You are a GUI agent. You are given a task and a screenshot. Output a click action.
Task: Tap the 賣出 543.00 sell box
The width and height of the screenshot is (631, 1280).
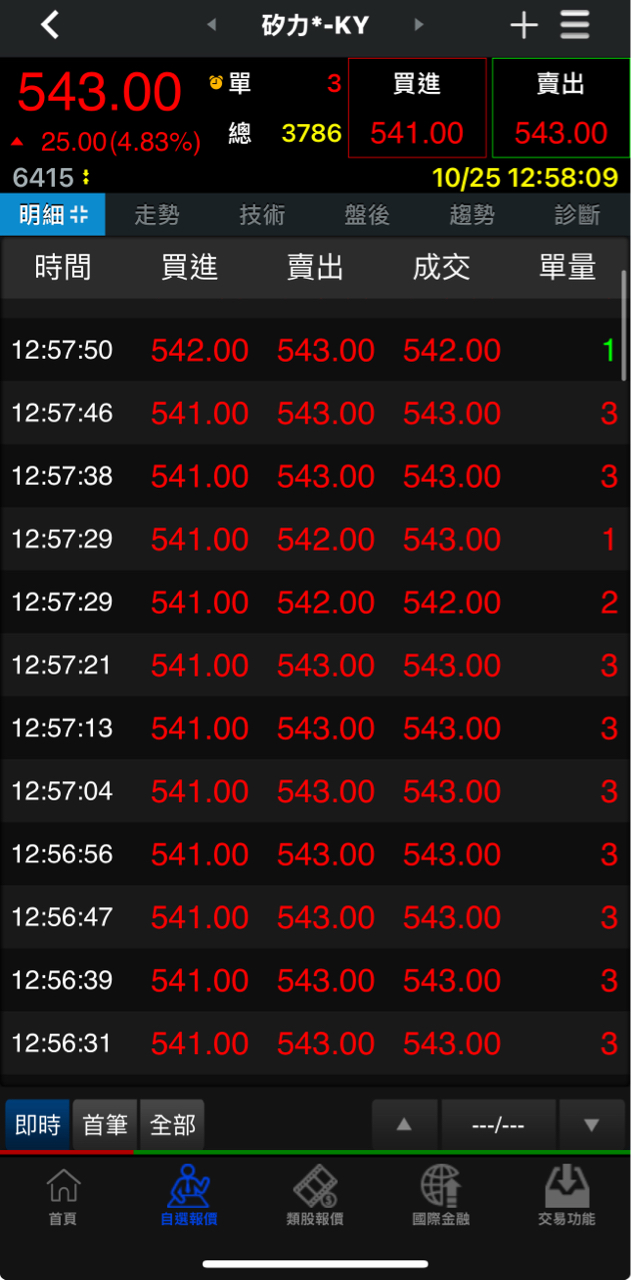coord(561,108)
